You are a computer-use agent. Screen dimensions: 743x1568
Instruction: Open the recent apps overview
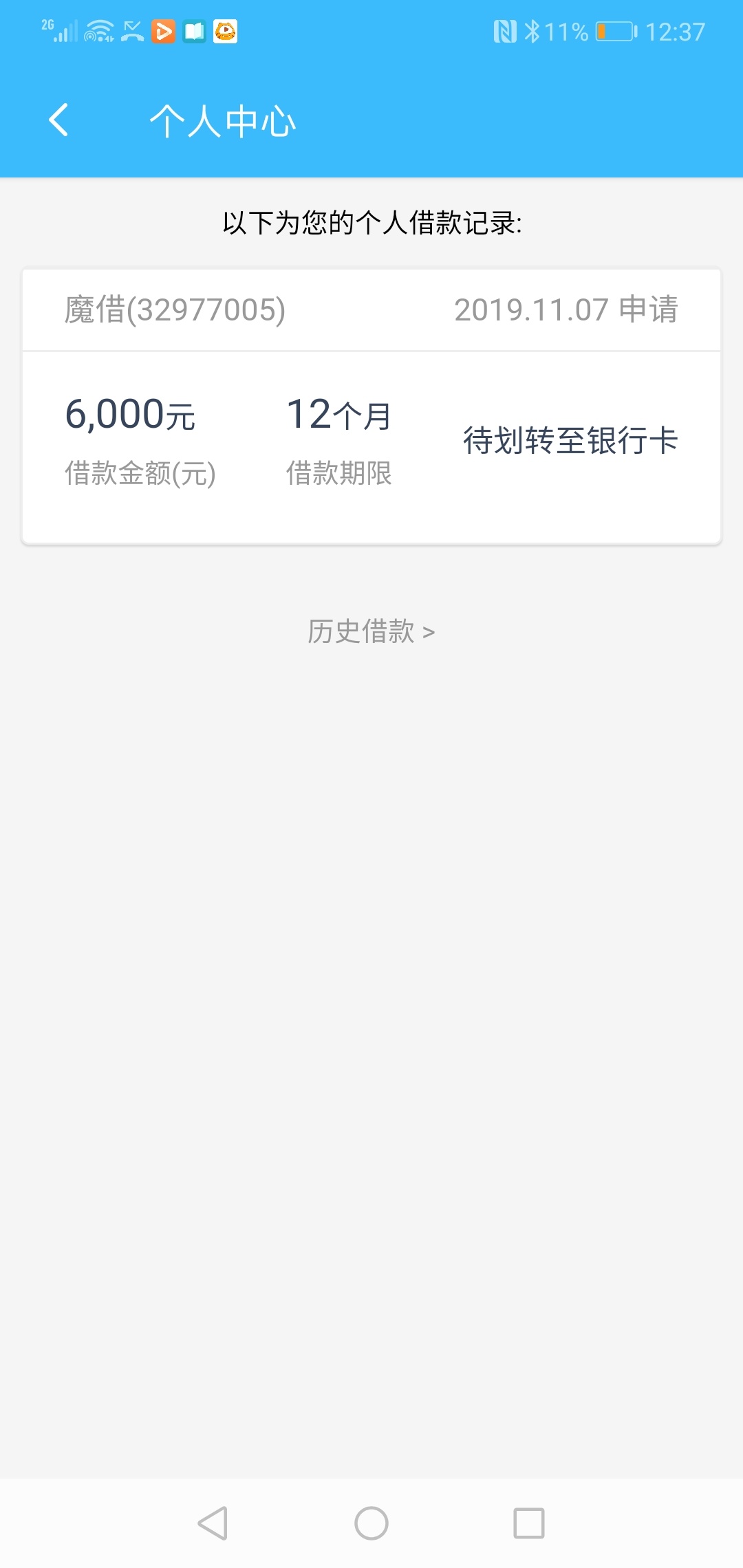[529, 1523]
